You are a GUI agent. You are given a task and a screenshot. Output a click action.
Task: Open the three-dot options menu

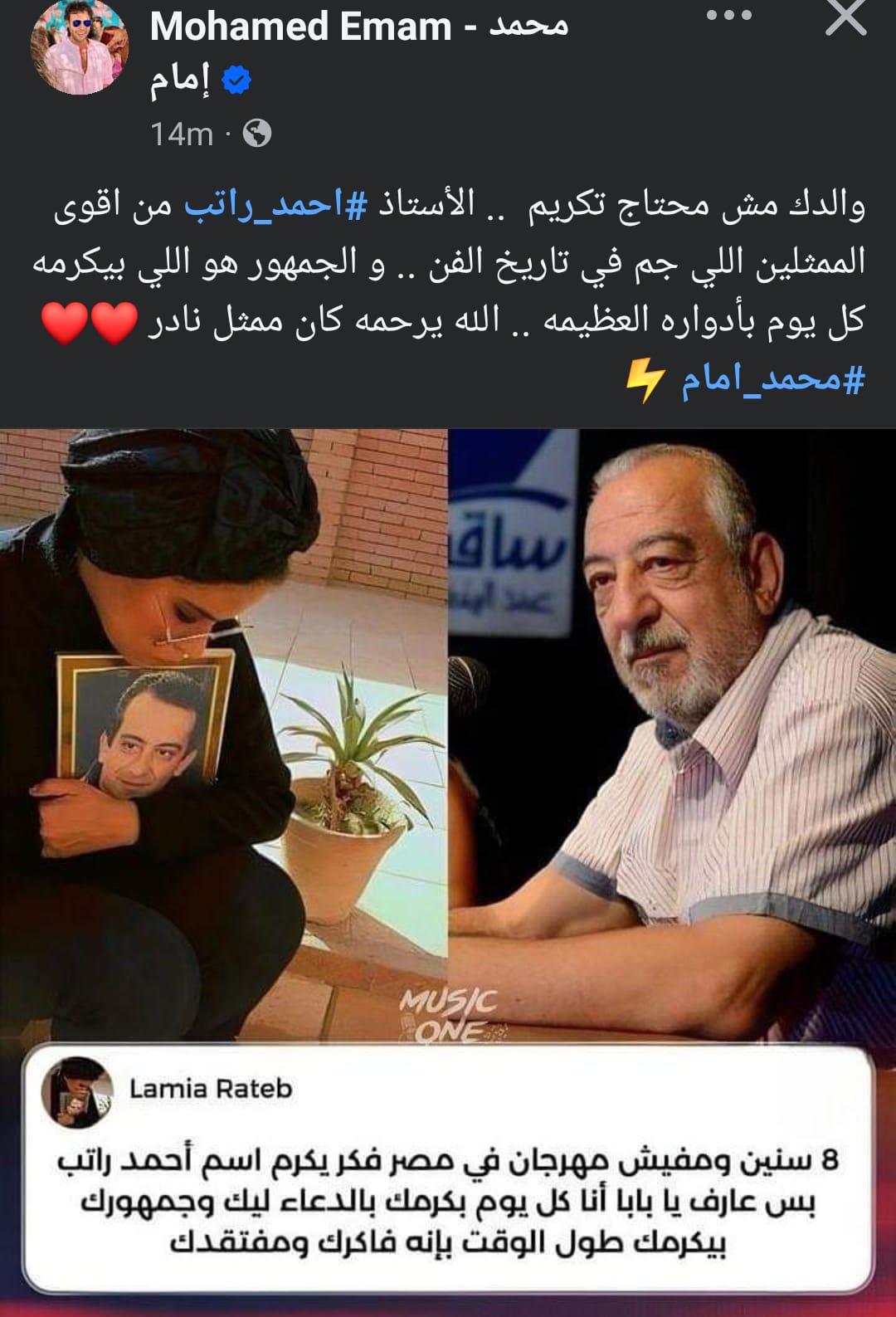pyautogui.click(x=729, y=16)
